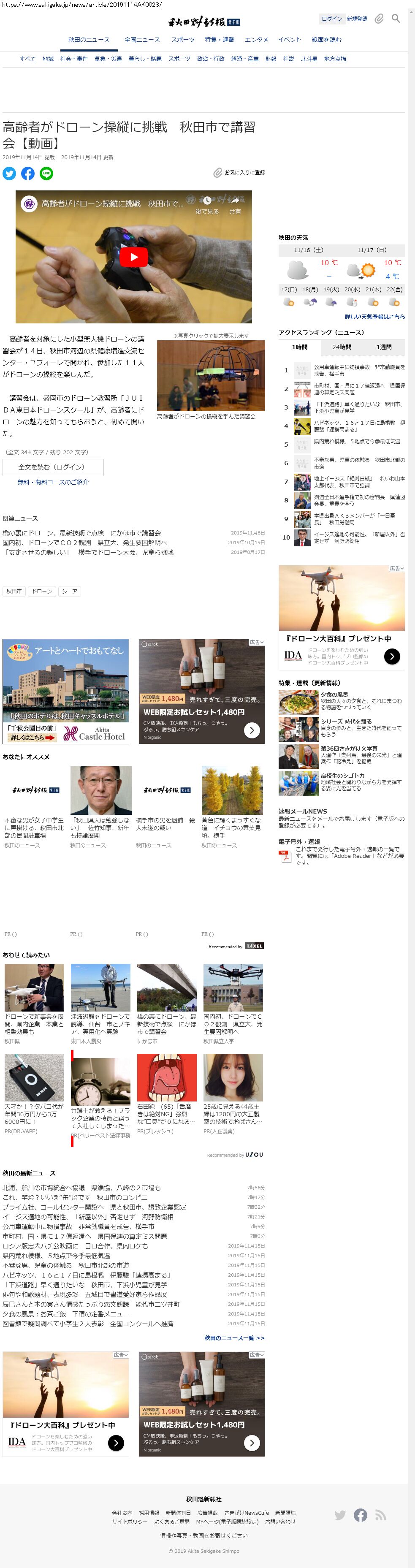Open the search magnifier icon
Viewport: 415px width, 1568px height.
(396, 19)
